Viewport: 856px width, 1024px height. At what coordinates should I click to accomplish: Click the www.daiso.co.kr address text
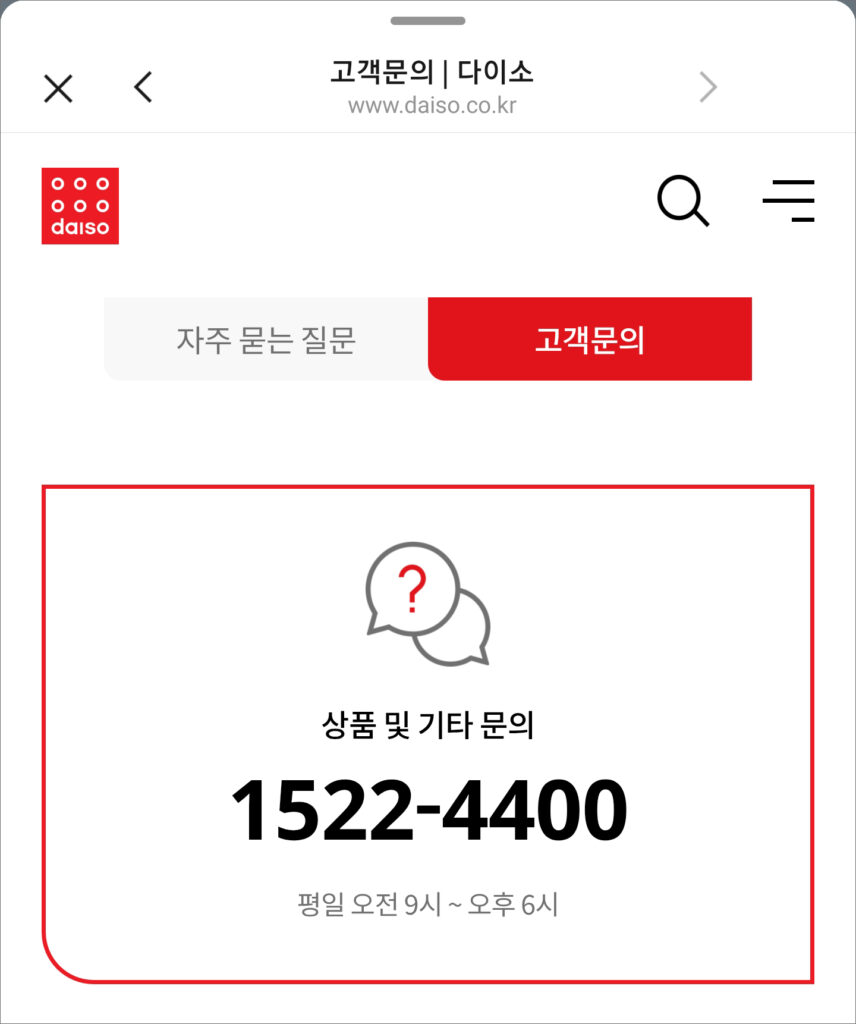pos(428,105)
